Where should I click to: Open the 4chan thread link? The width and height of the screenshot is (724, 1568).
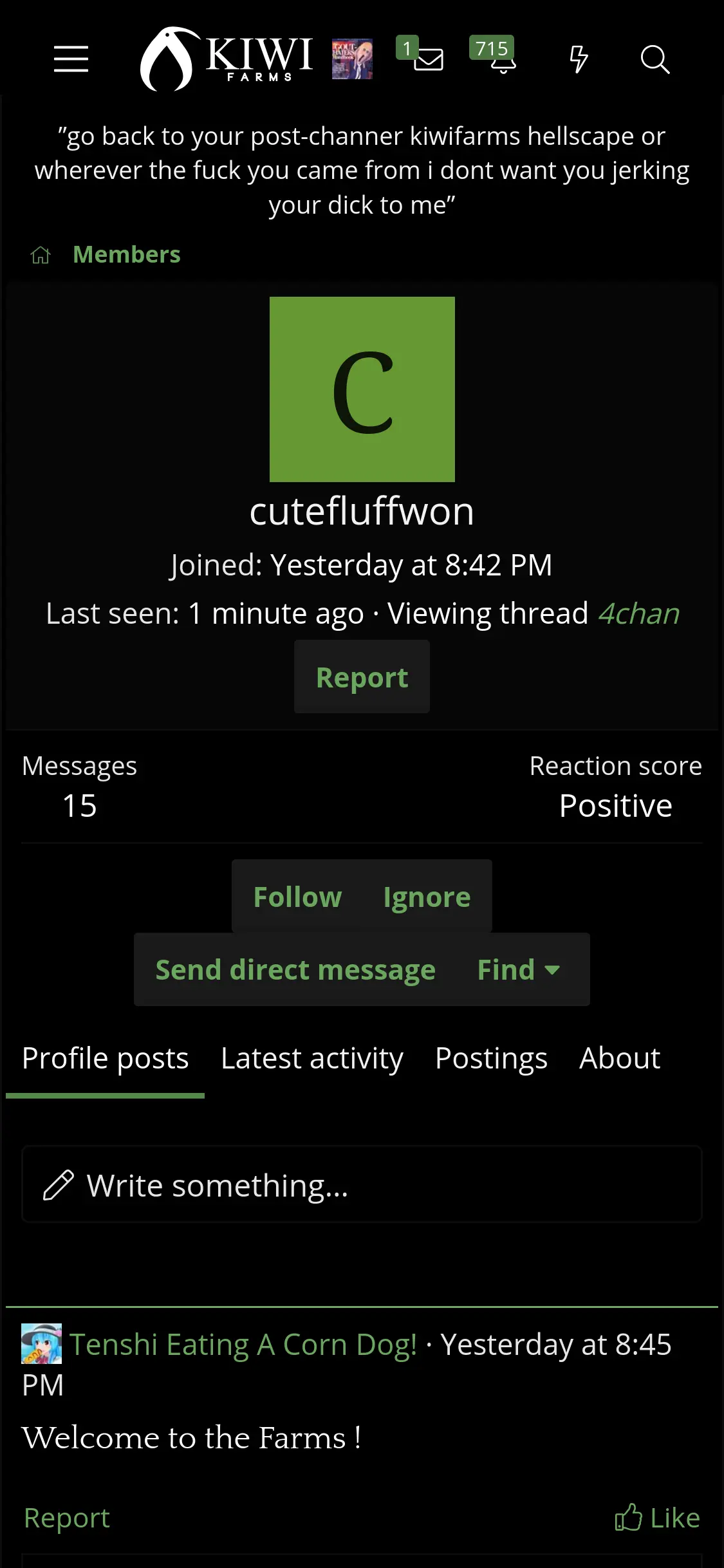pyautogui.click(x=638, y=613)
